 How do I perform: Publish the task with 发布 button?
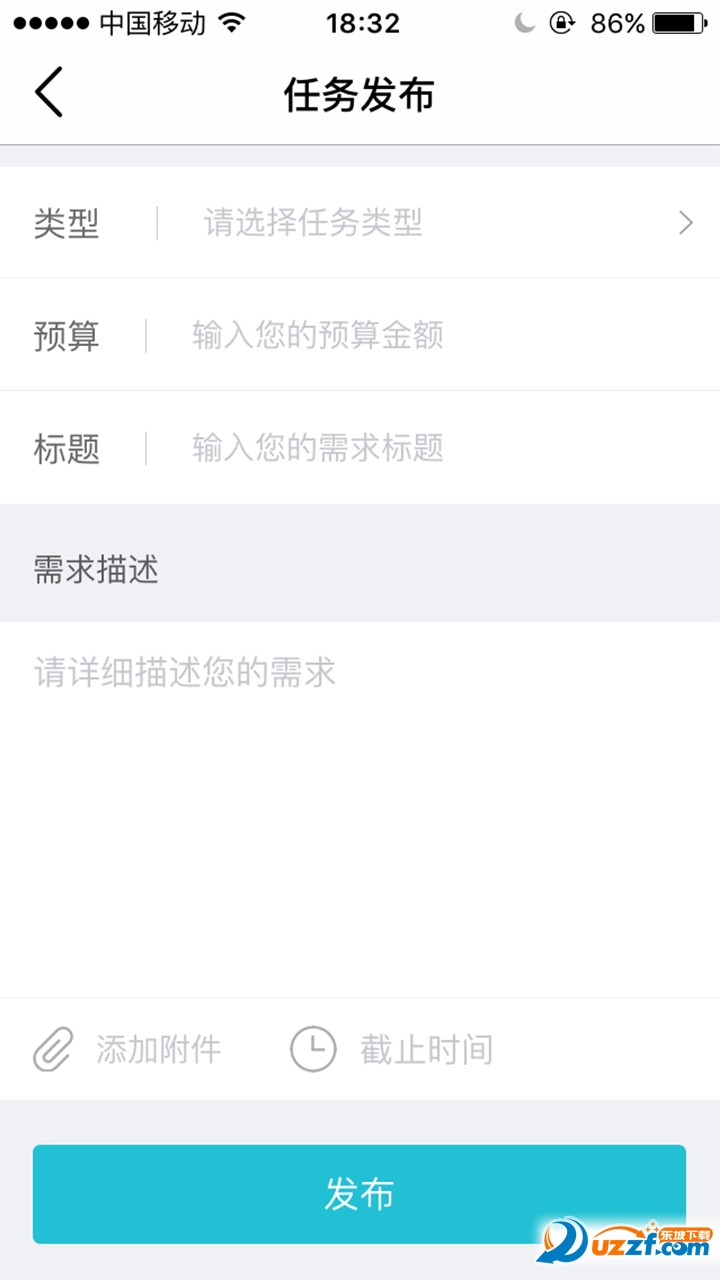coord(359,1194)
